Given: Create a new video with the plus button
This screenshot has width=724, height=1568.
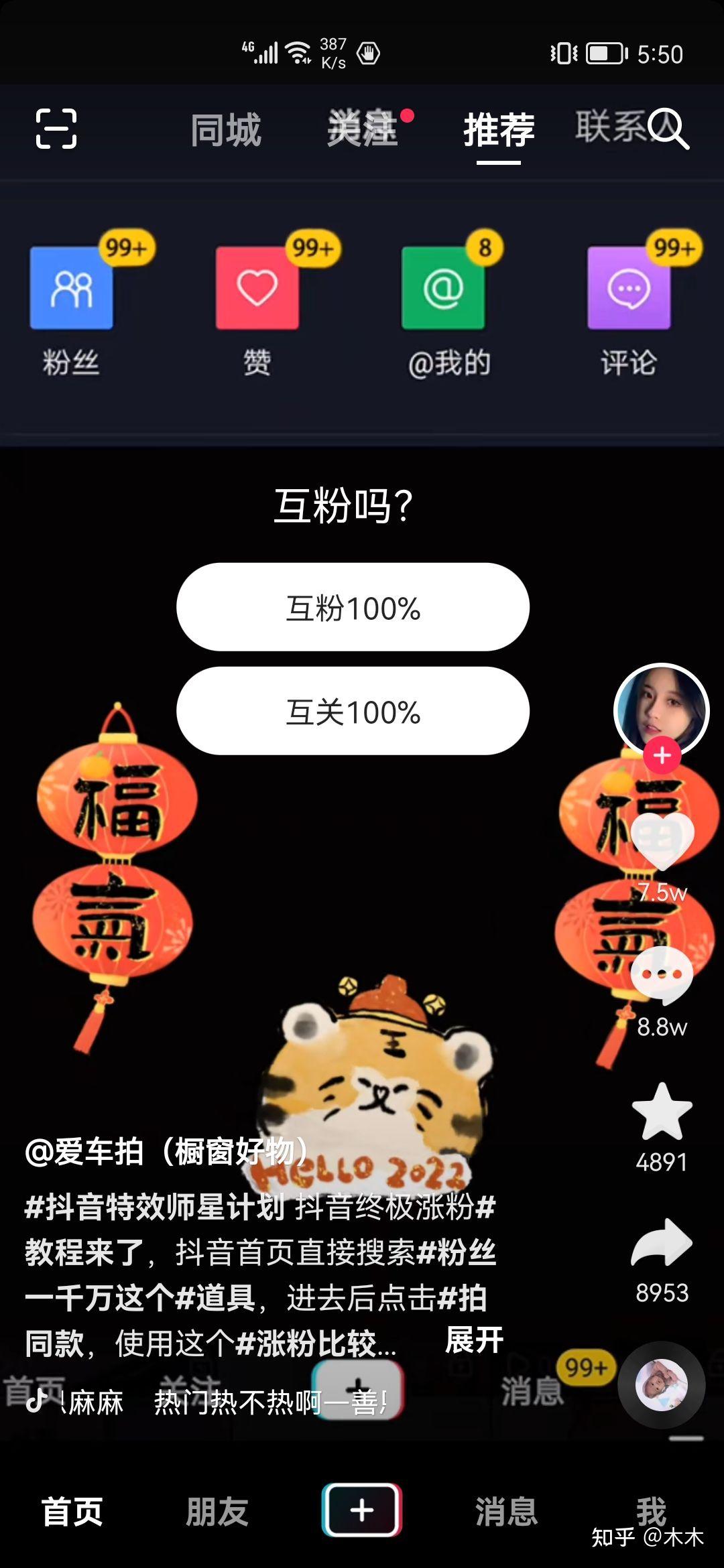Looking at the screenshot, I should click(x=362, y=1510).
